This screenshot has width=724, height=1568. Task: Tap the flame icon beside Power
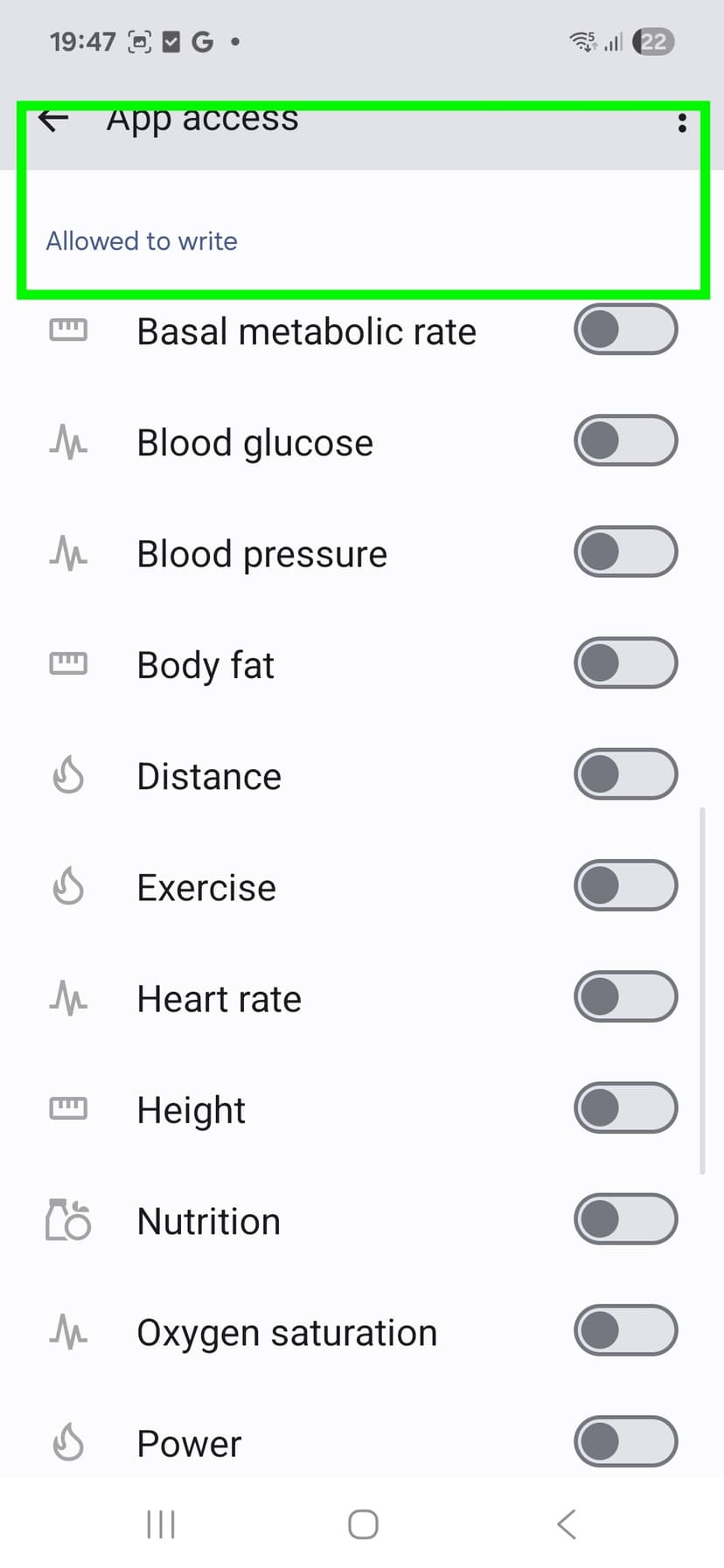pos(68,1442)
